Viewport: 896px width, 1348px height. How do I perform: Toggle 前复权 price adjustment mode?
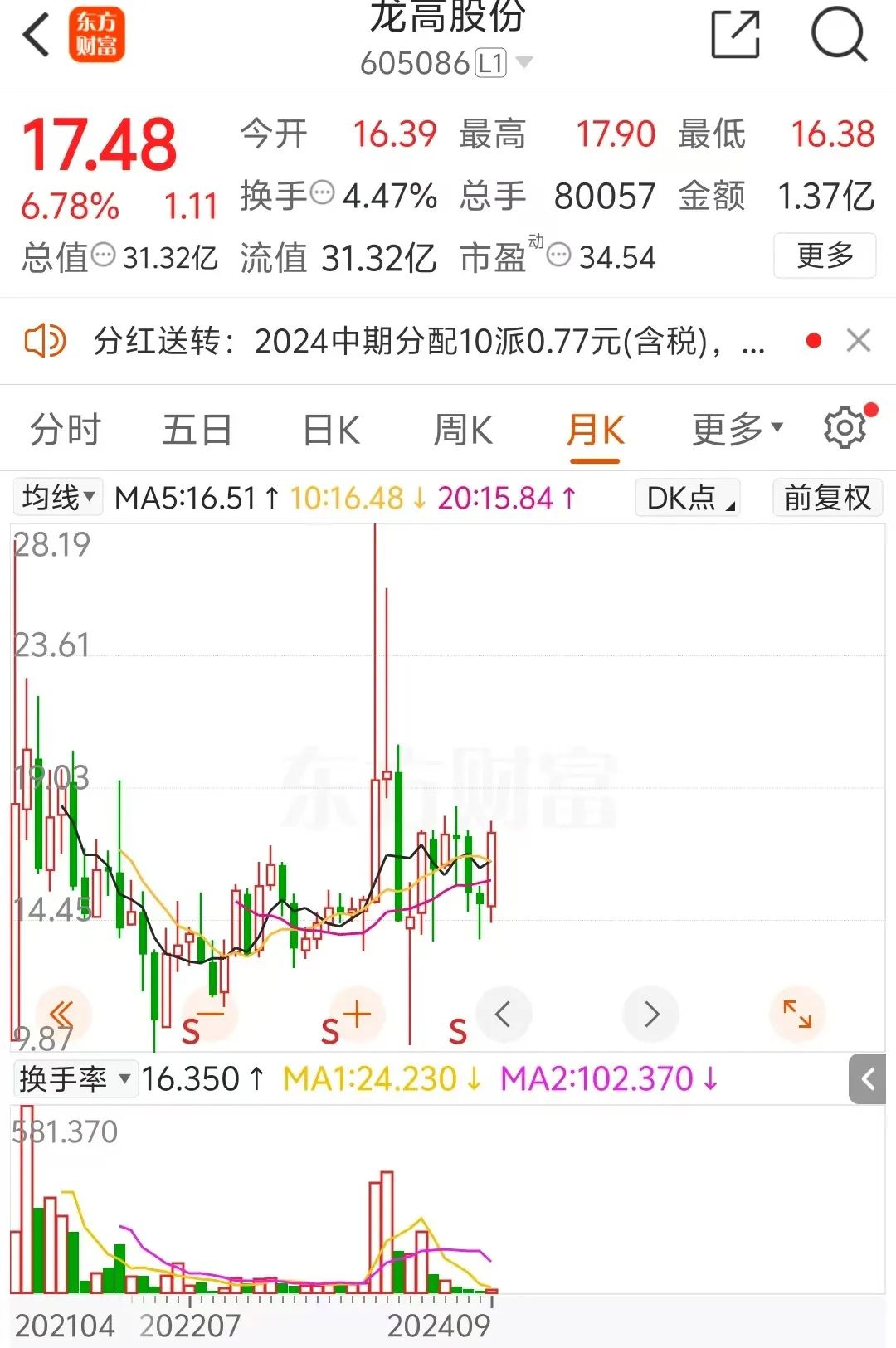coord(826,498)
